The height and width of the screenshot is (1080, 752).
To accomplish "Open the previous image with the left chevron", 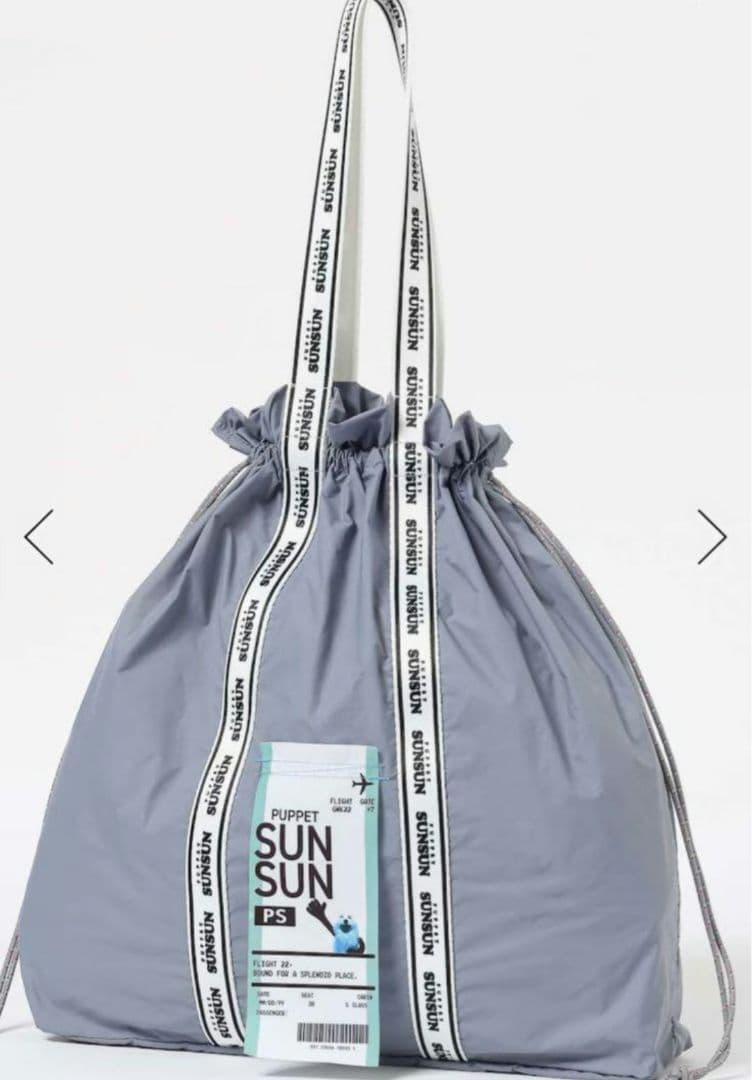I will 38,537.
